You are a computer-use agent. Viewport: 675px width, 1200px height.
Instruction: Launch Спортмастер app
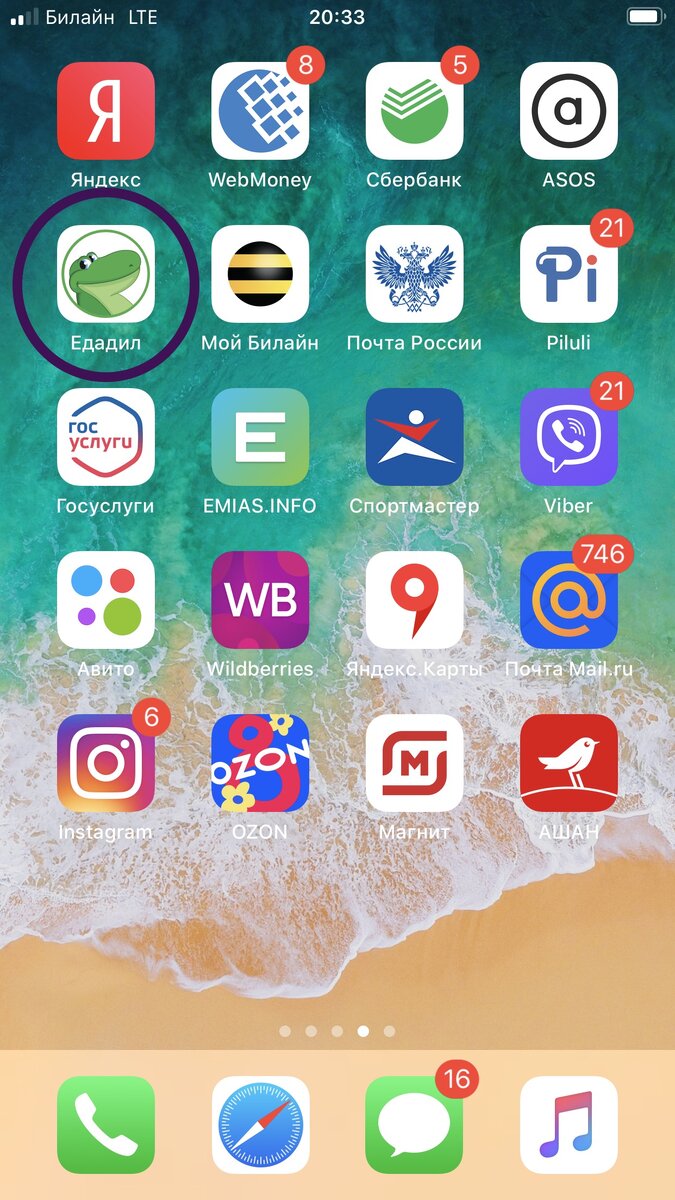pyautogui.click(x=414, y=437)
